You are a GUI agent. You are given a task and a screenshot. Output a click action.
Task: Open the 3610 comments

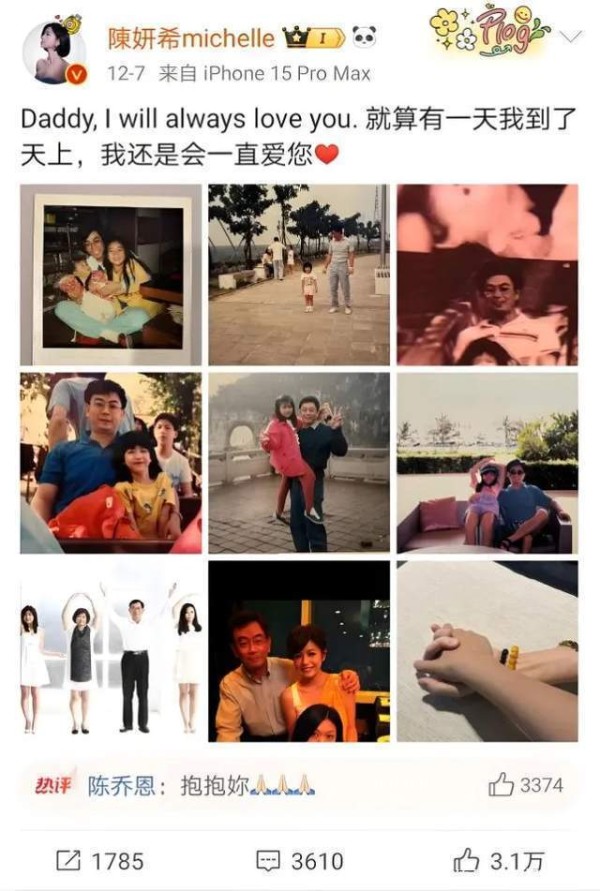pos(300,860)
